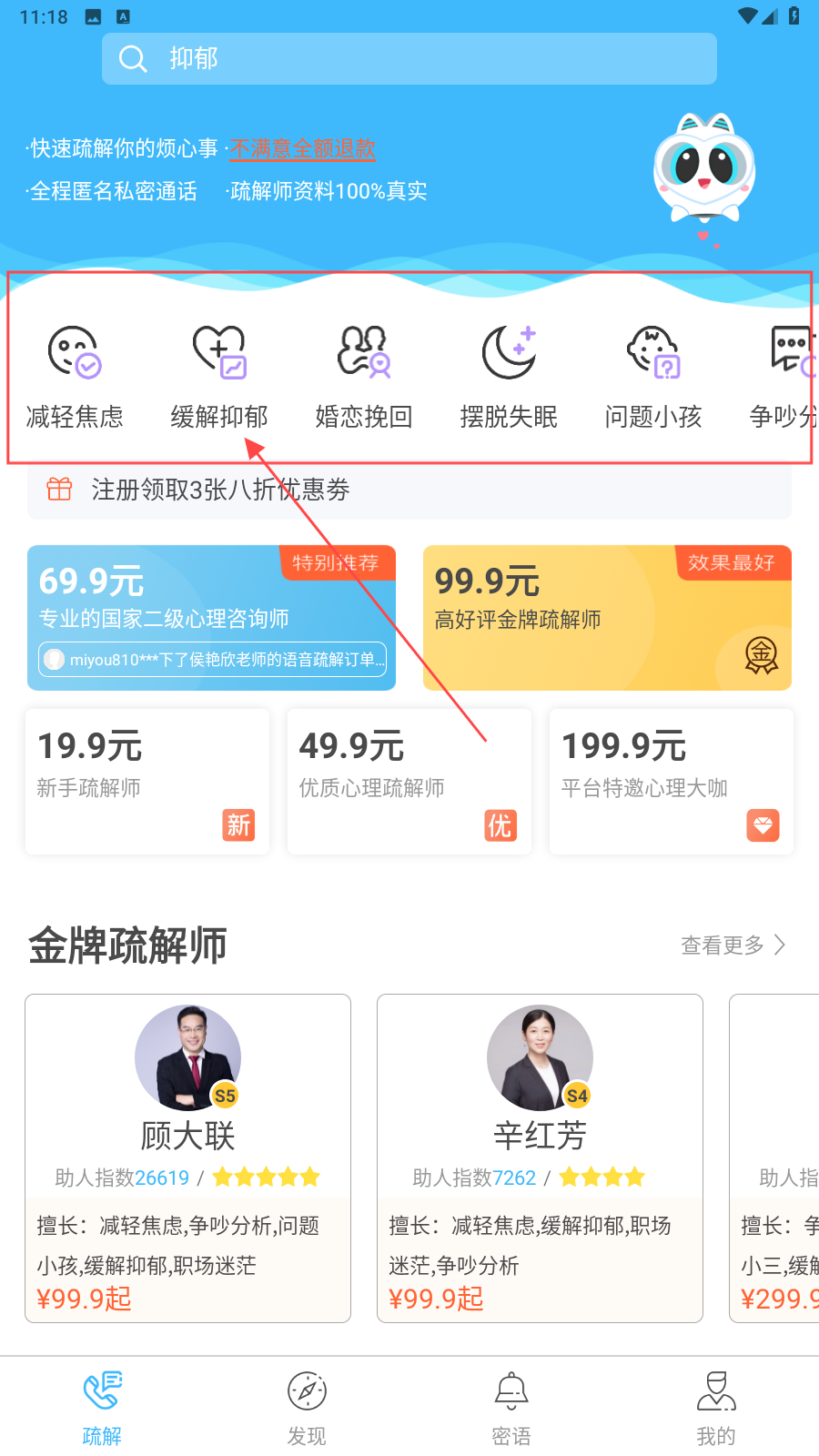Open 顾大联's counselor profile card
The image size is (819, 1456).
coord(187,1158)
